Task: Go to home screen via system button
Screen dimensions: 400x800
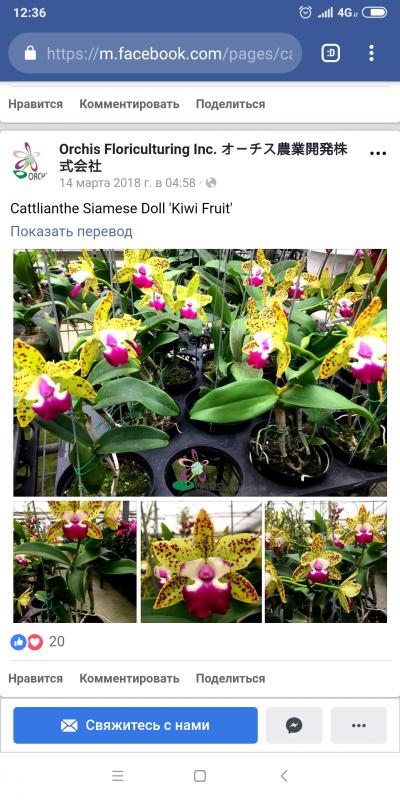Action: pos(200,776)
